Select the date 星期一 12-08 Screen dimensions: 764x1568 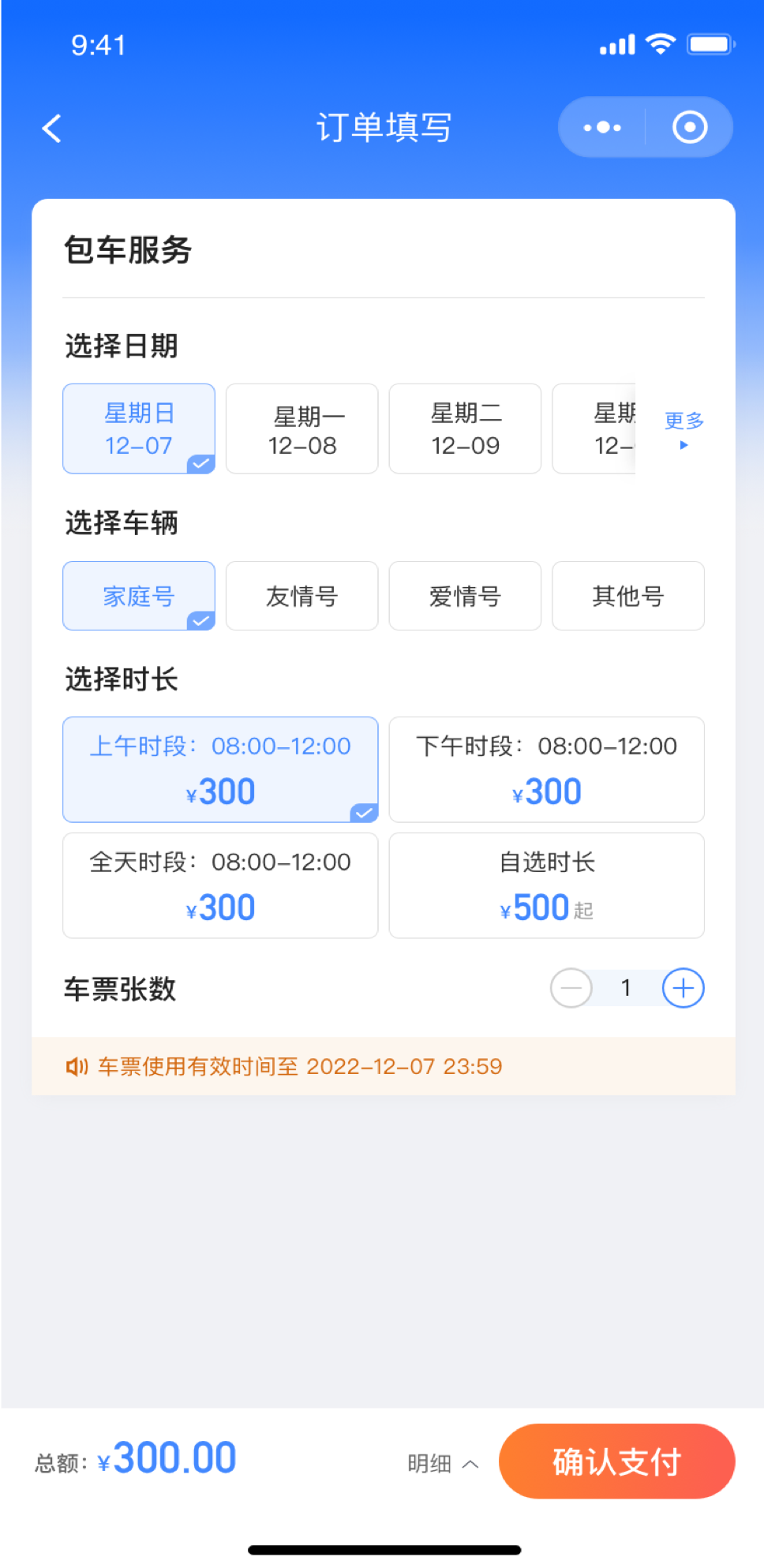tap(301, 428)
